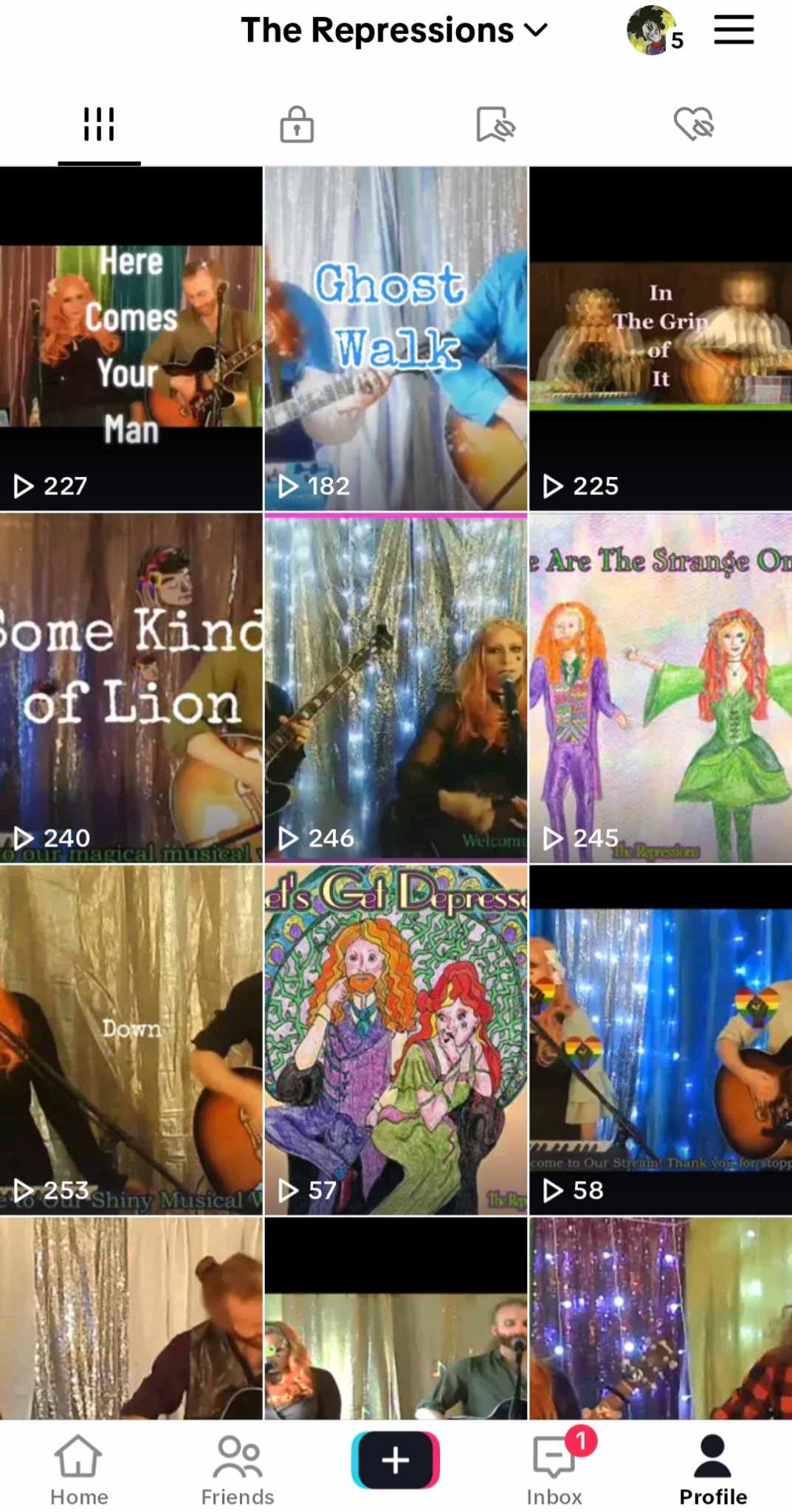Play We Are The Strange Ones video

coord(661,688)
